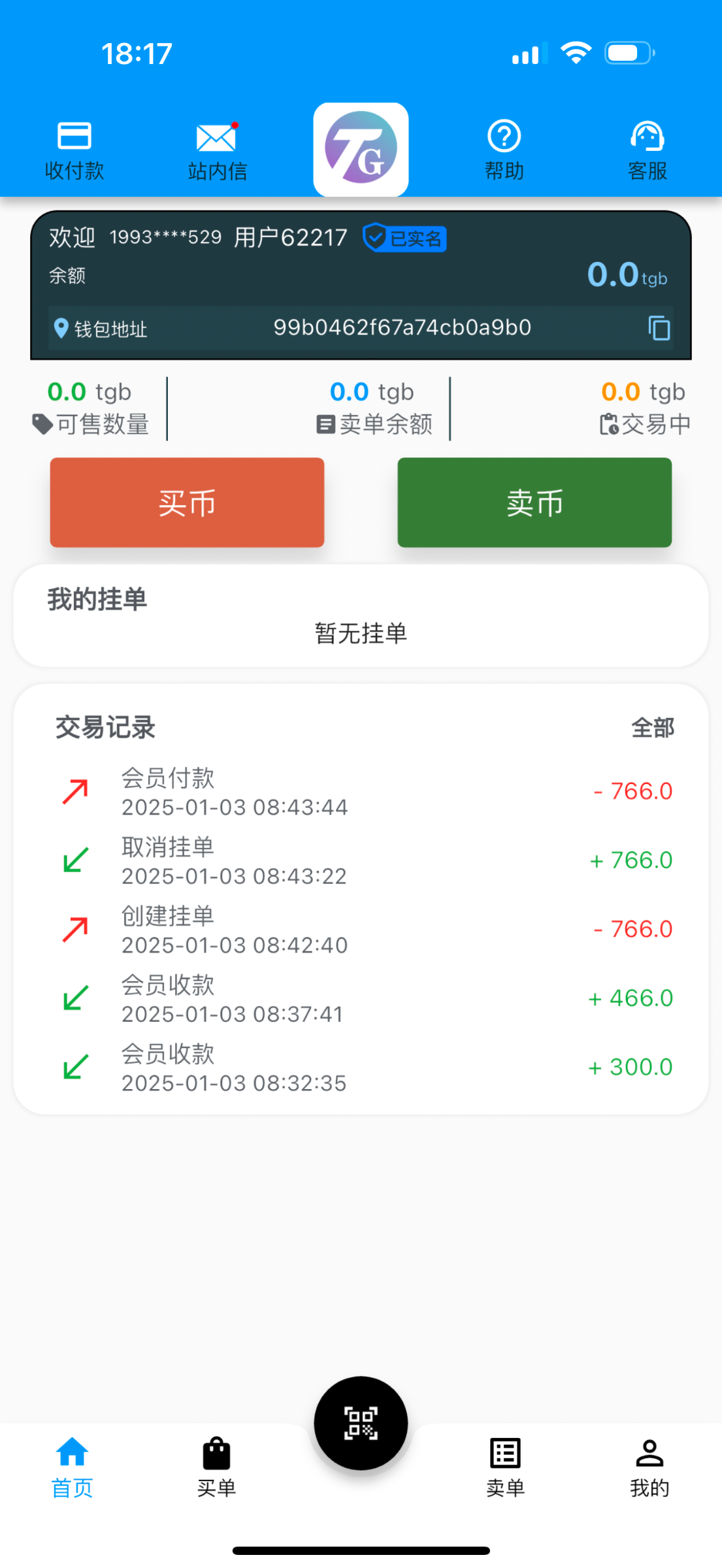Open the 会员收款 +466.0 record

(x=361, y=999)
